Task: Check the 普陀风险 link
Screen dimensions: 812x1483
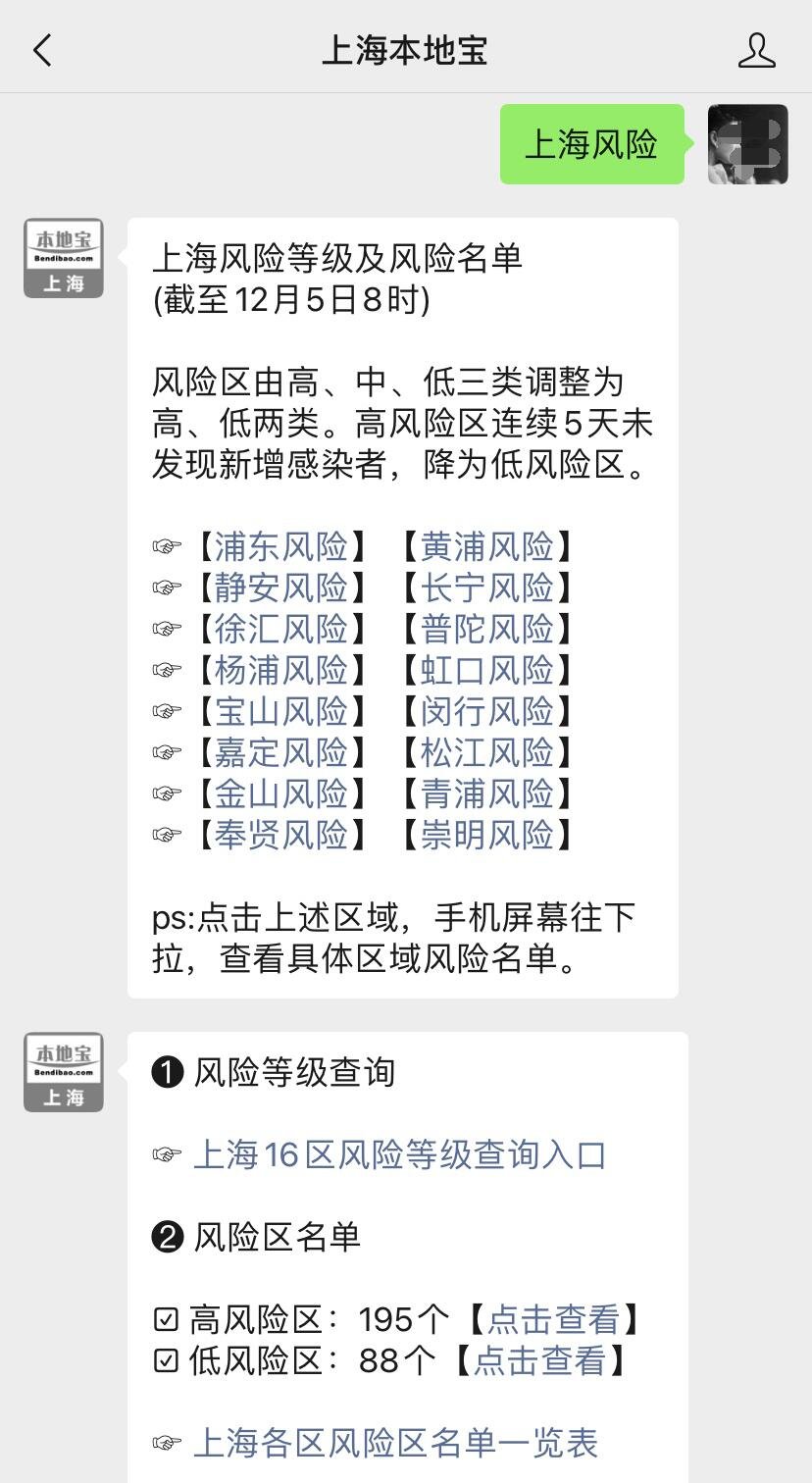Action: click(487, 629)
